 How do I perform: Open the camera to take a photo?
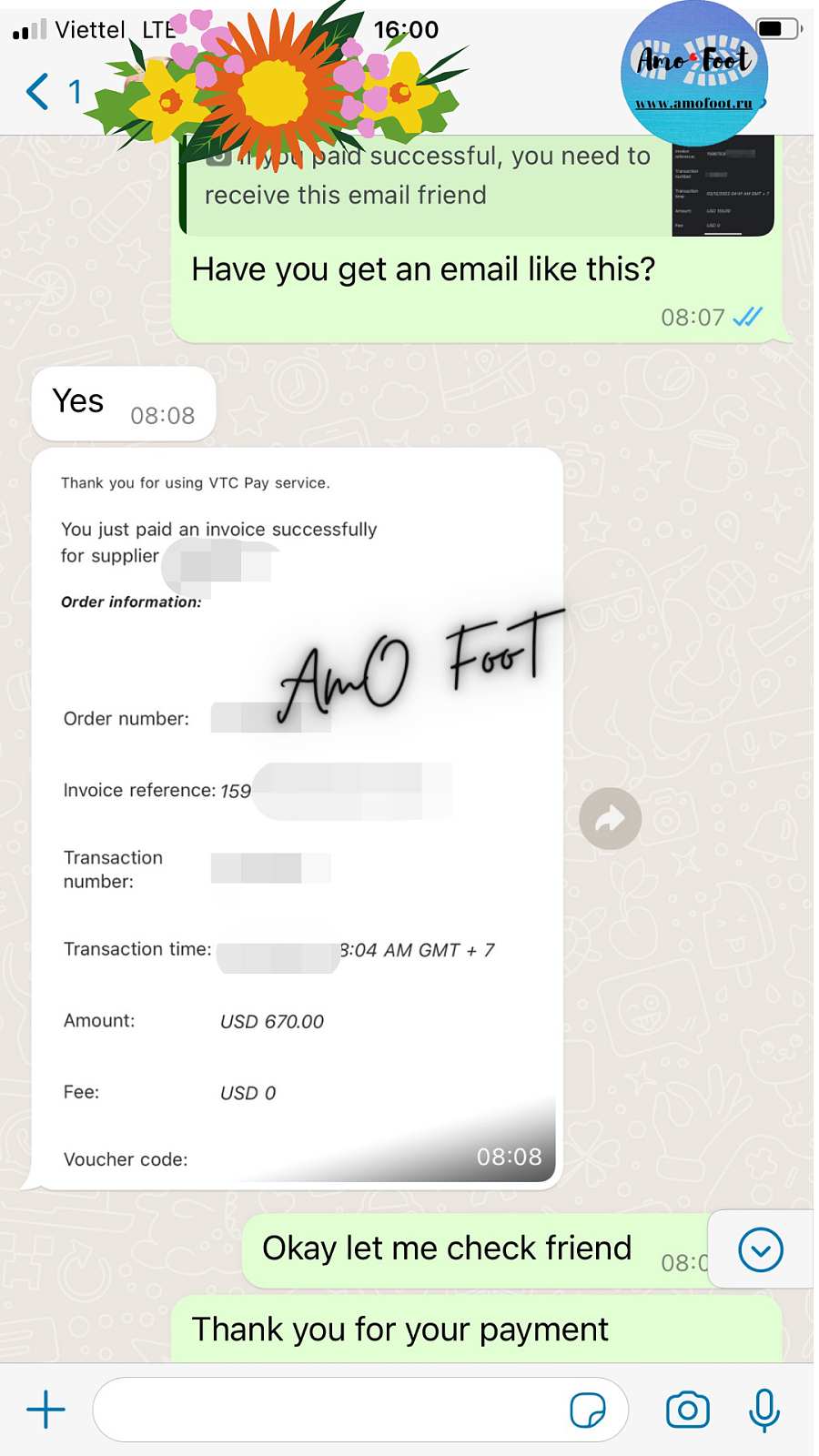(x=688, y=1410)
